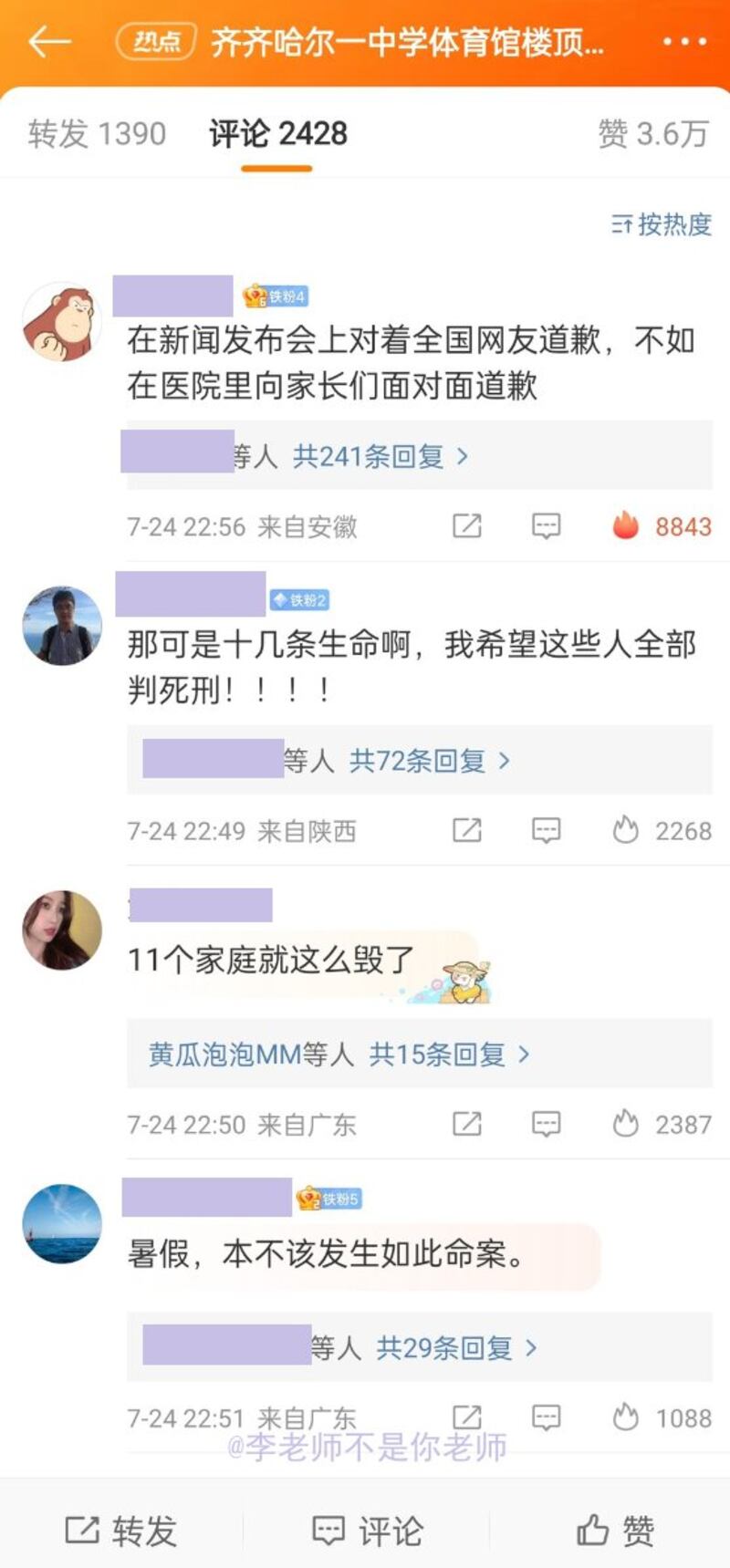Tap 赞 in the bottom bar
730x1568 pixels.
(615, 1531)
